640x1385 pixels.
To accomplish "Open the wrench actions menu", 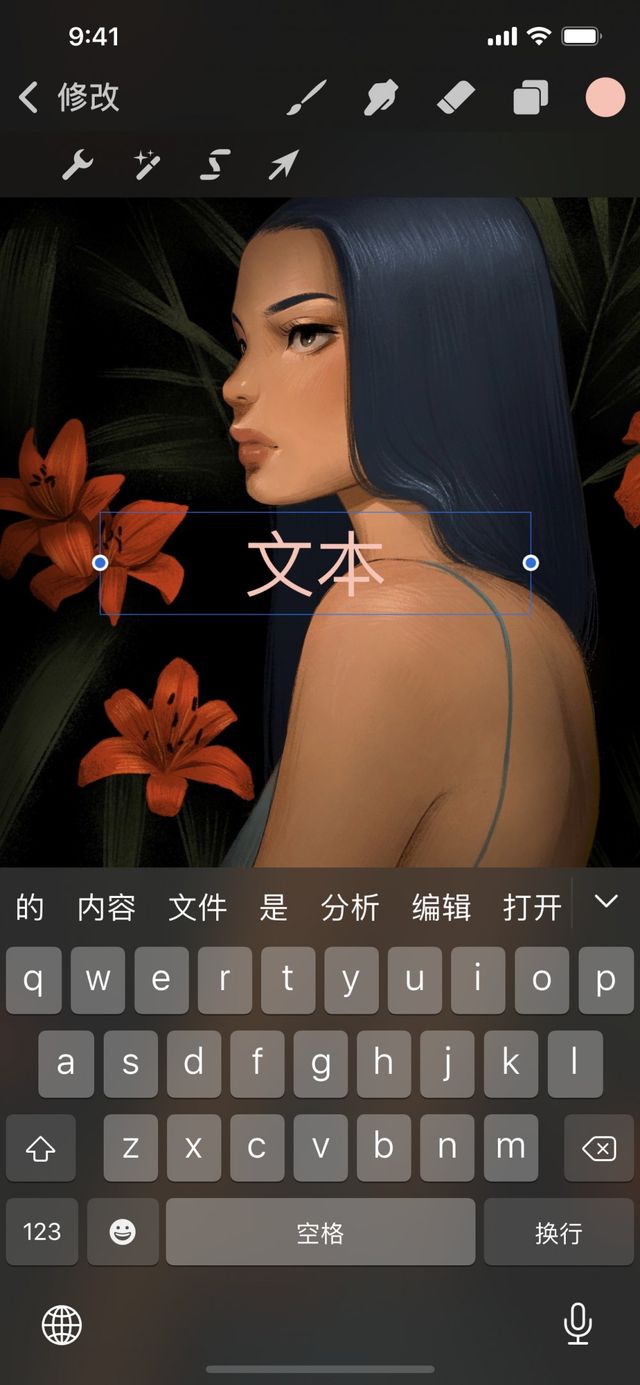I will (x=77, y=165).
